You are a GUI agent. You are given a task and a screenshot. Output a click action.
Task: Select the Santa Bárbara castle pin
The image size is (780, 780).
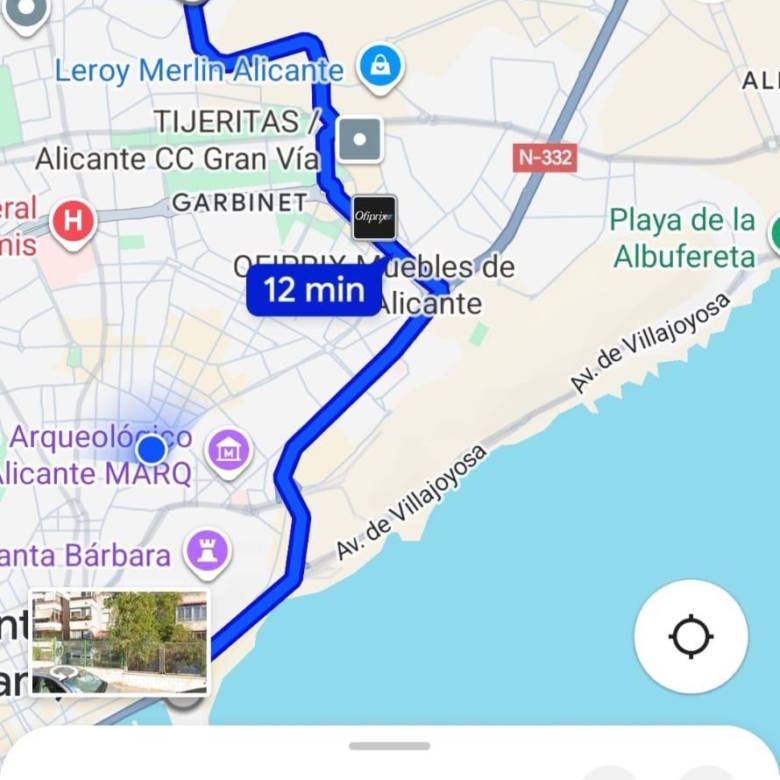[207, 552]
